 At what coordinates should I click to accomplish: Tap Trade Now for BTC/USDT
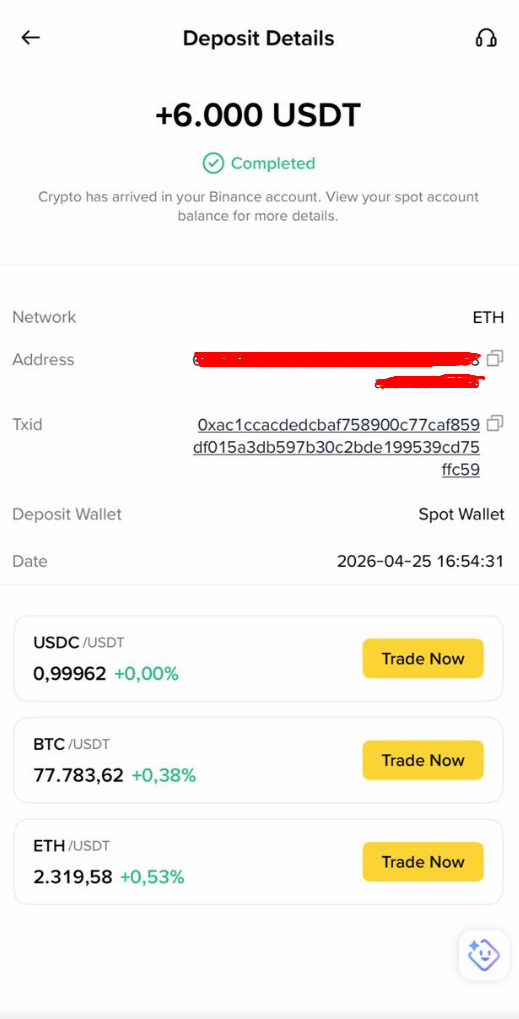pyautogui.click(x=423, y=760)
